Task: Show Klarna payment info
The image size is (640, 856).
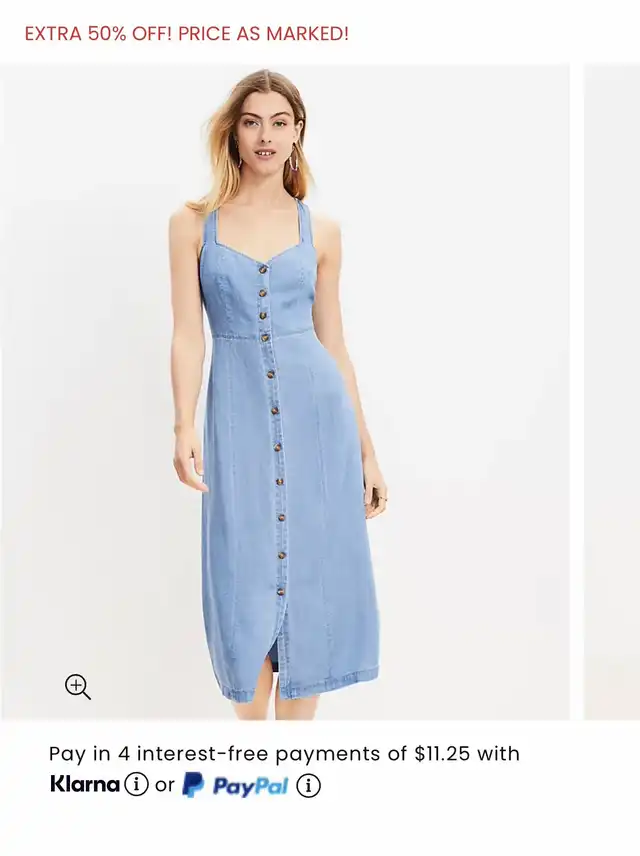Action: 137,785
